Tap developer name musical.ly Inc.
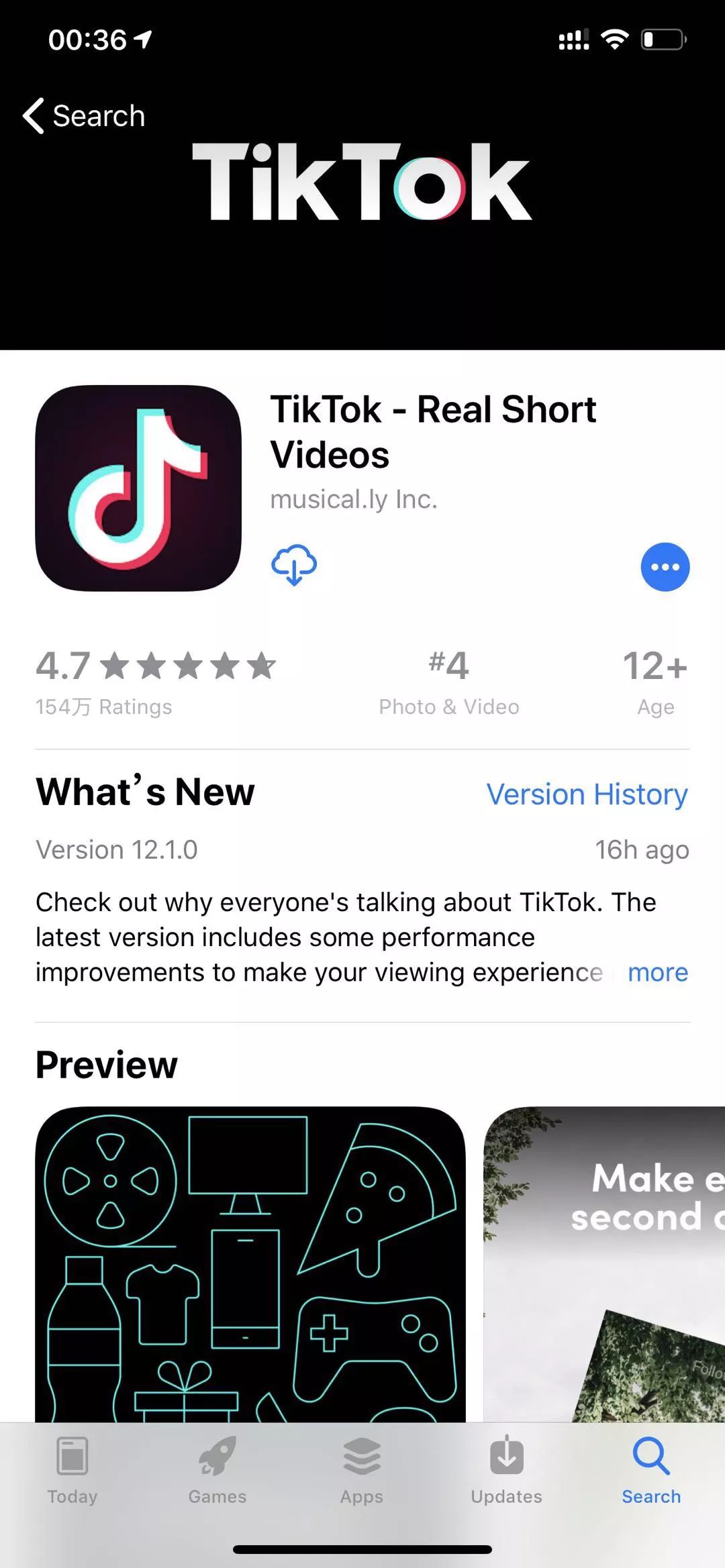725x1568 pixels. [x=354, y=499]
